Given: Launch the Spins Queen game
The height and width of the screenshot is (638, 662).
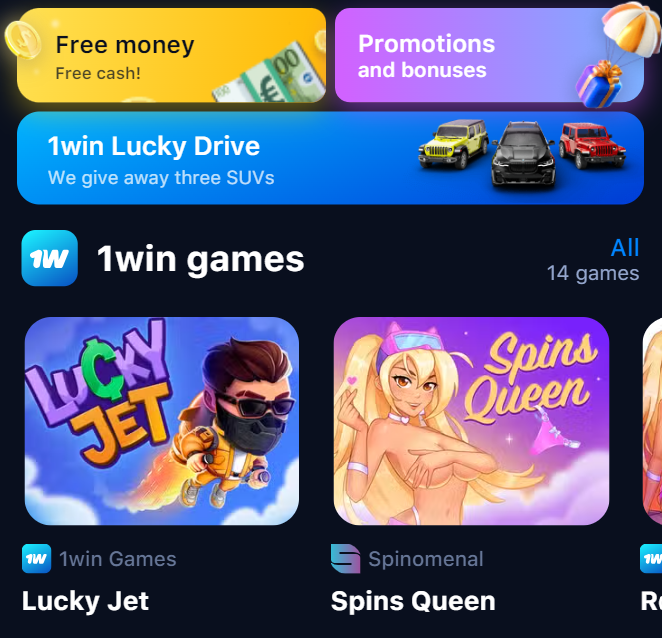Looking at the screenshot, I should tap(471, 421).
